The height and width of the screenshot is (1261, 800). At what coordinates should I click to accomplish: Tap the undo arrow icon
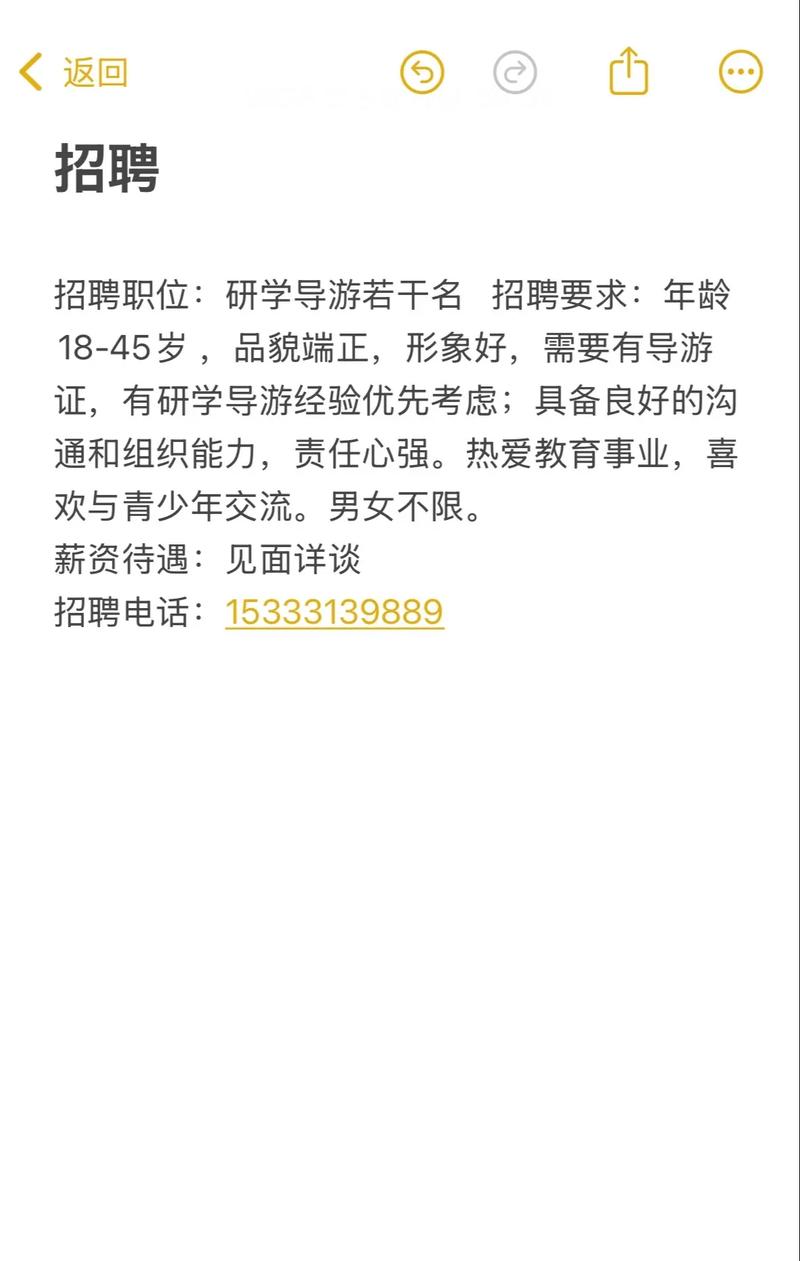(423, 73)
